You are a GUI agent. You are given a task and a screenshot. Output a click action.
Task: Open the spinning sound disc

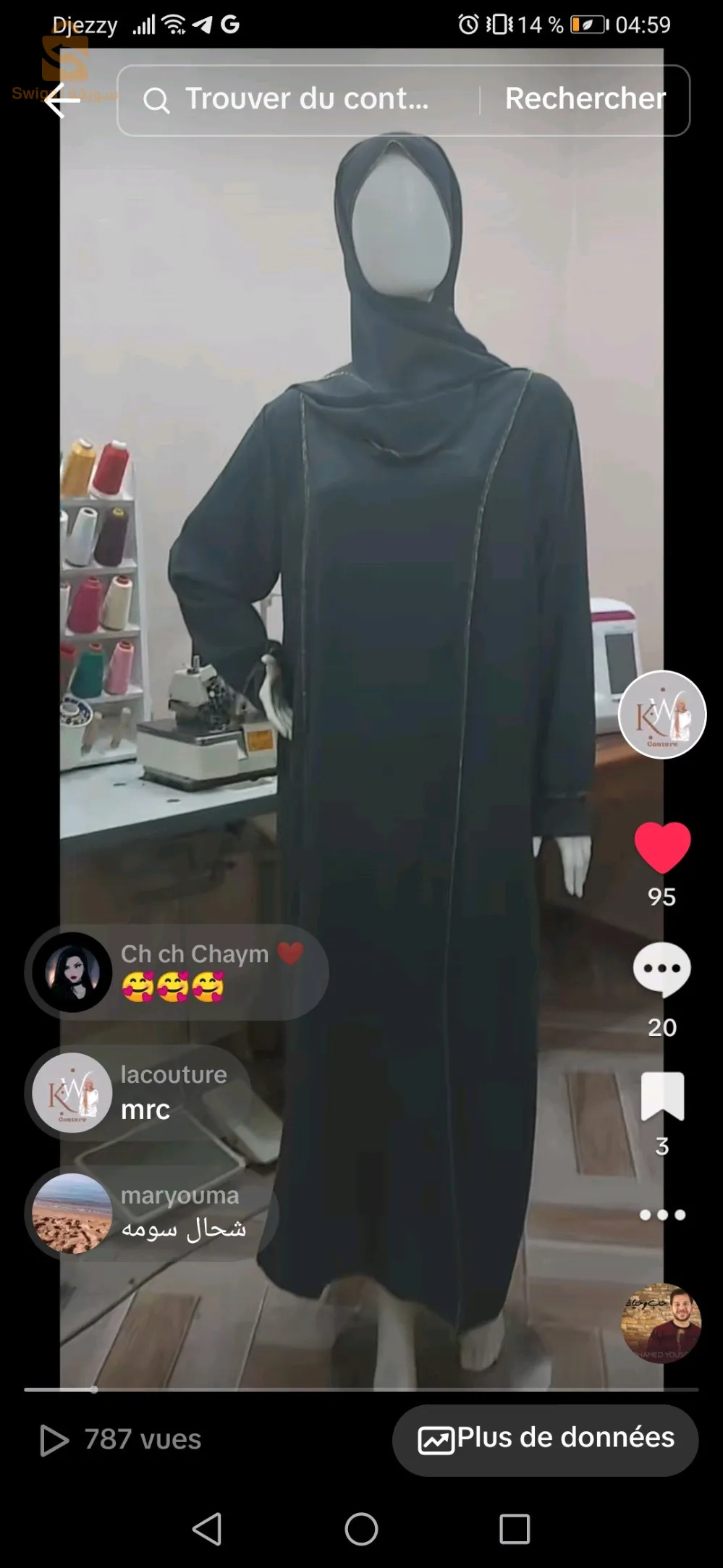pos(661,1323)
